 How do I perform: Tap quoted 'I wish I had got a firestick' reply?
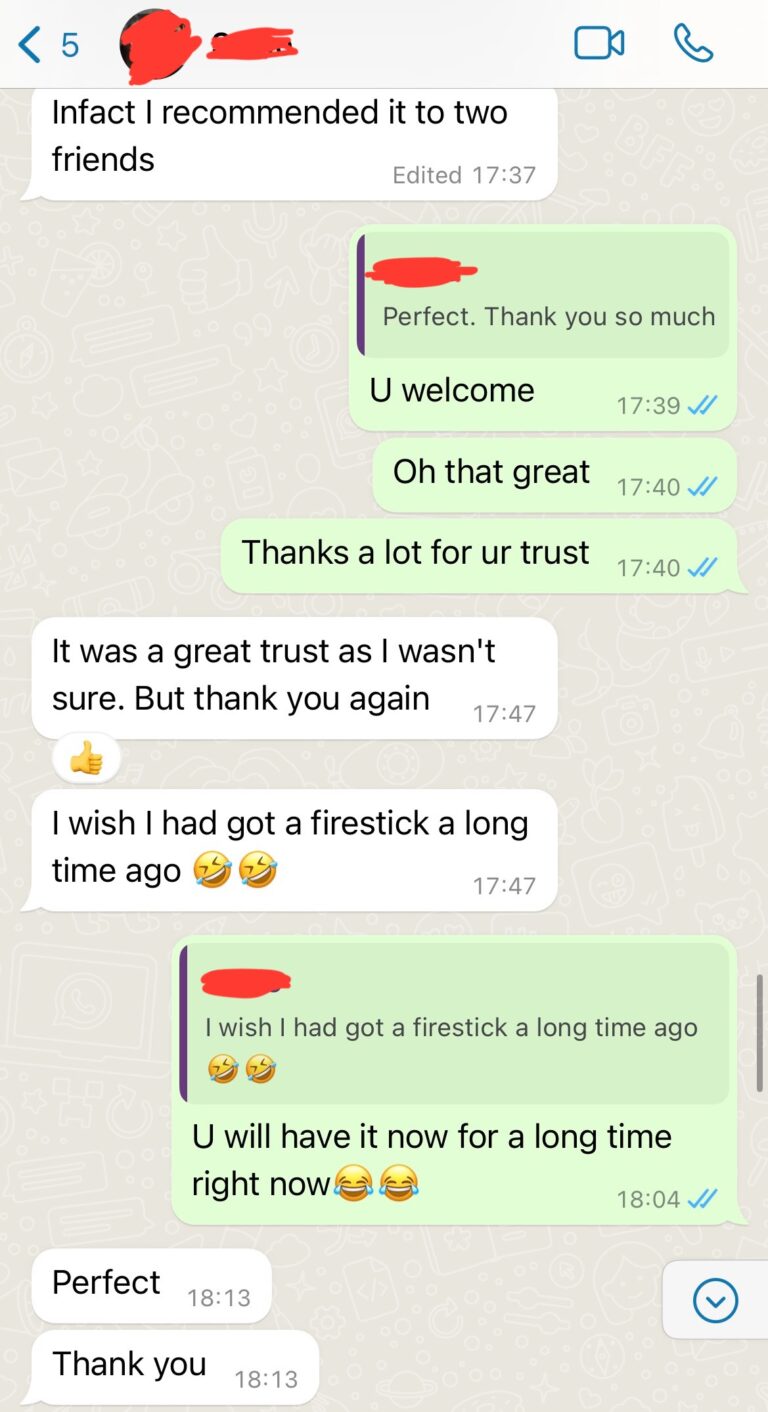(454, 1022)
